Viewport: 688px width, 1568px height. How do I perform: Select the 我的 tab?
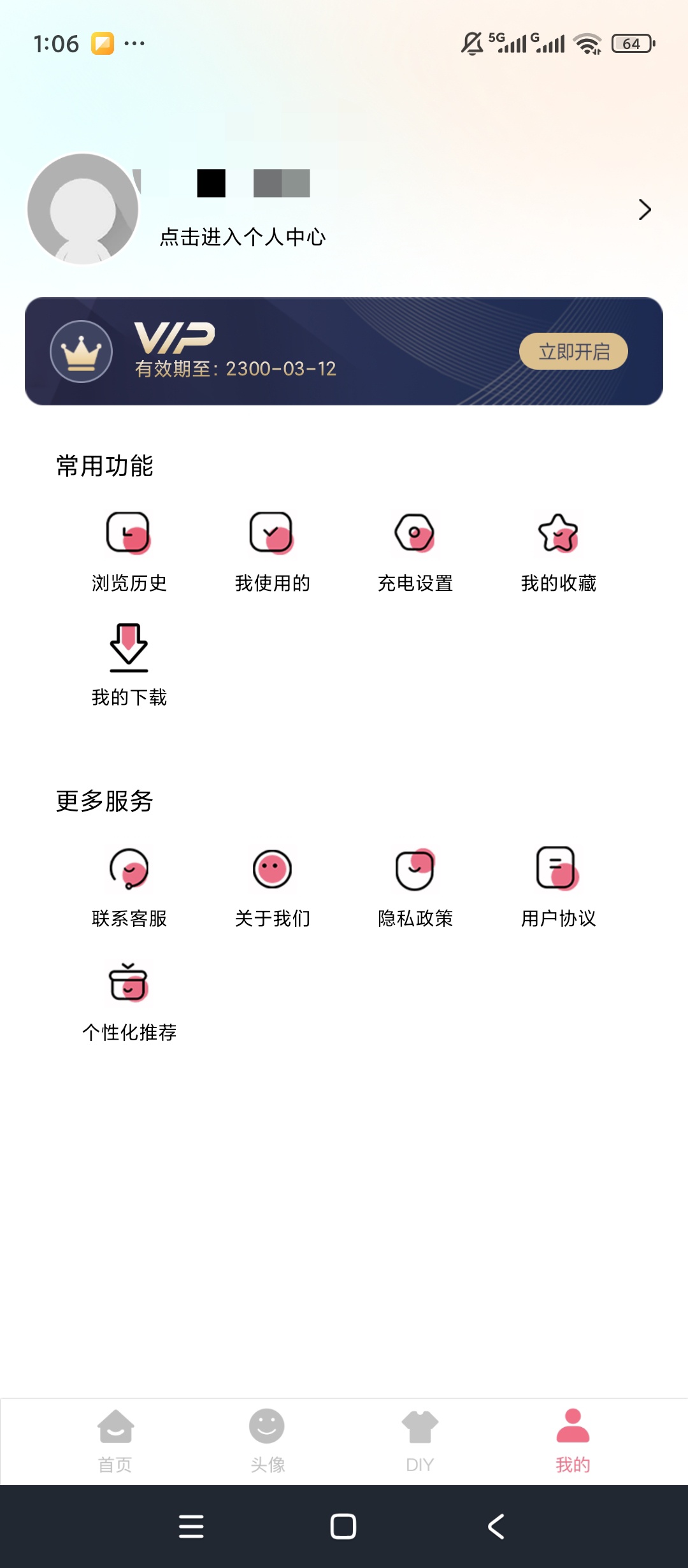click(x=573, y=1442)
